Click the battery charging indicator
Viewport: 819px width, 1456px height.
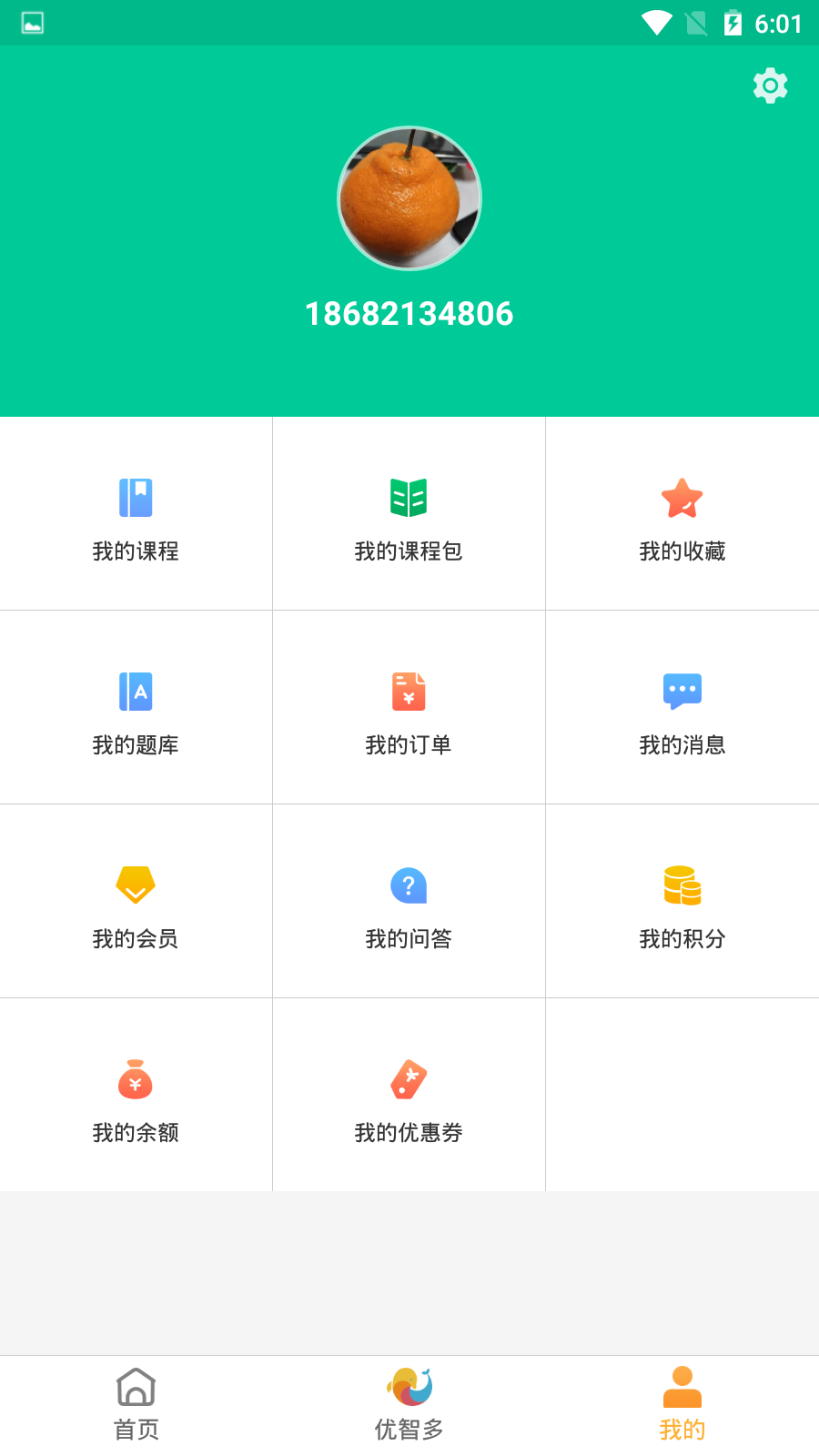click(733, 24)
